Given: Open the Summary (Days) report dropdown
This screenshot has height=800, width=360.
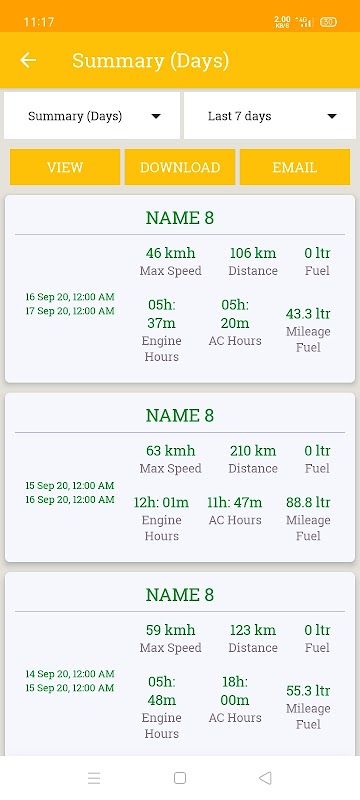Looking at the screenshot, I should coord(92,116).
